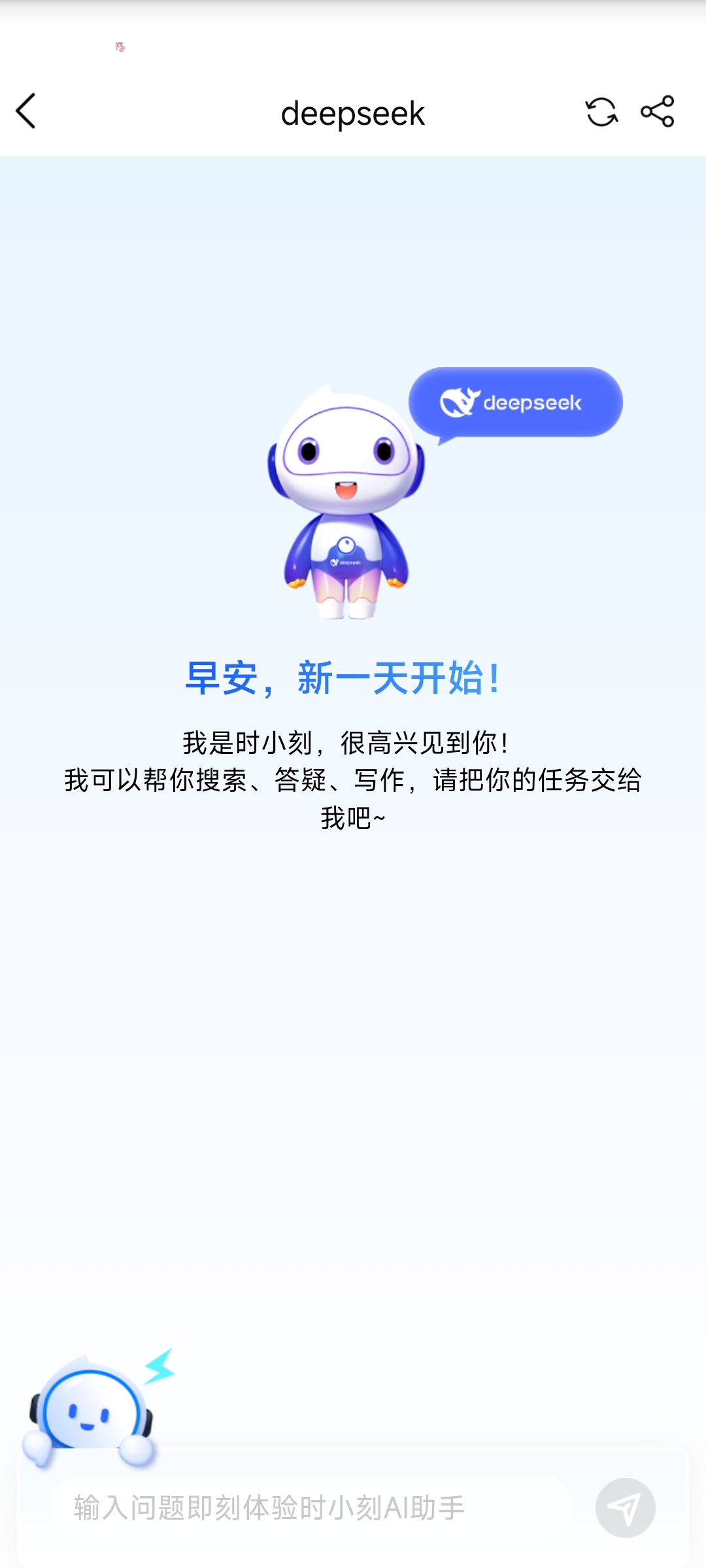706x1568 pixels.
Task: Tap the refresh icon in the header
Action: (x=601, y=112)
